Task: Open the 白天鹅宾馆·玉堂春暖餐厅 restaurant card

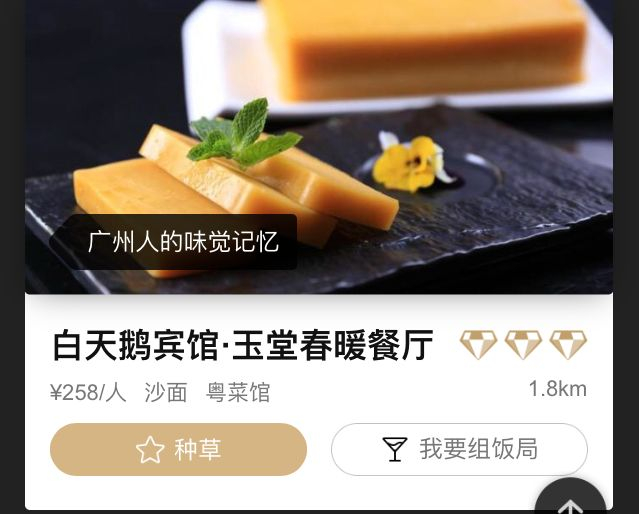Action: tap(243, 346)
